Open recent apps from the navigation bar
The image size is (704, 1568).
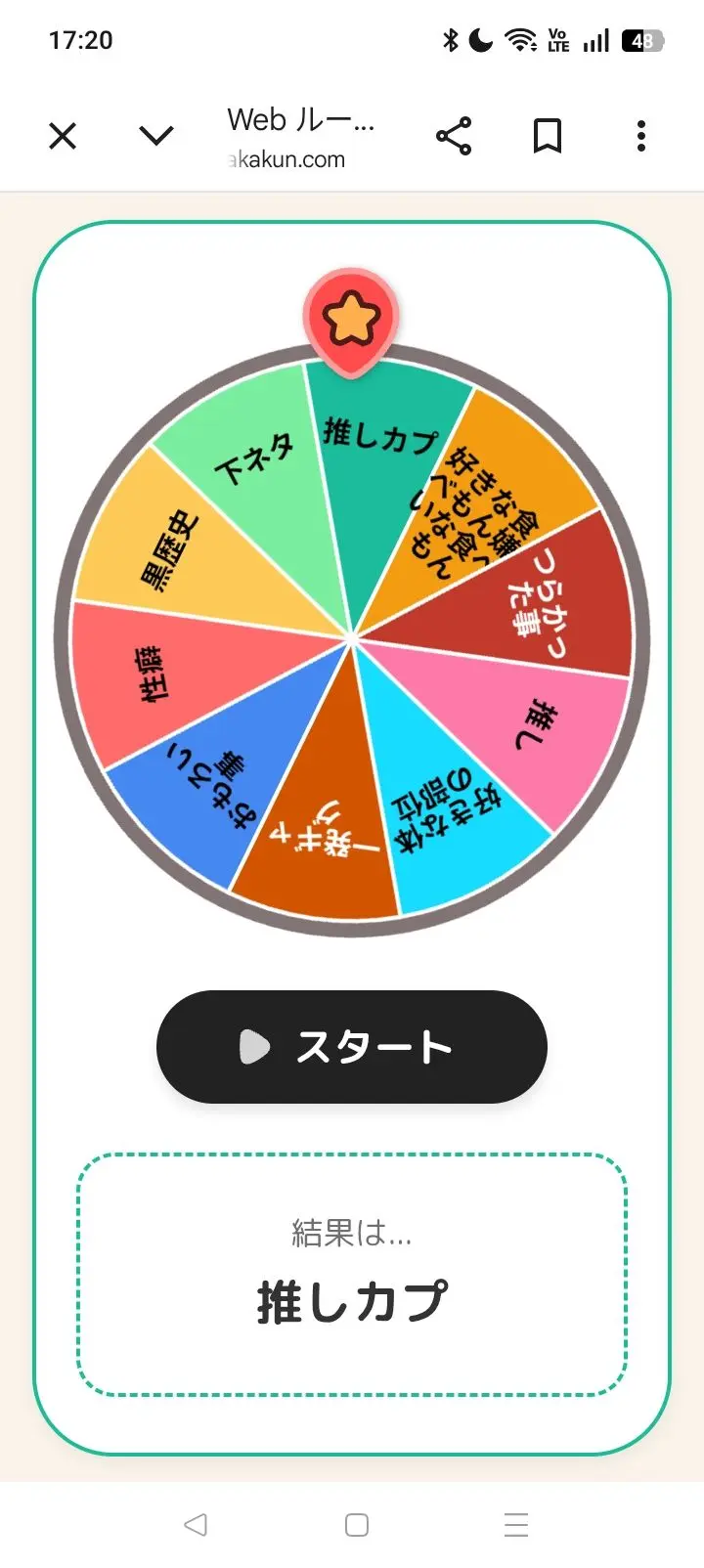click(x=516, y=1524)
